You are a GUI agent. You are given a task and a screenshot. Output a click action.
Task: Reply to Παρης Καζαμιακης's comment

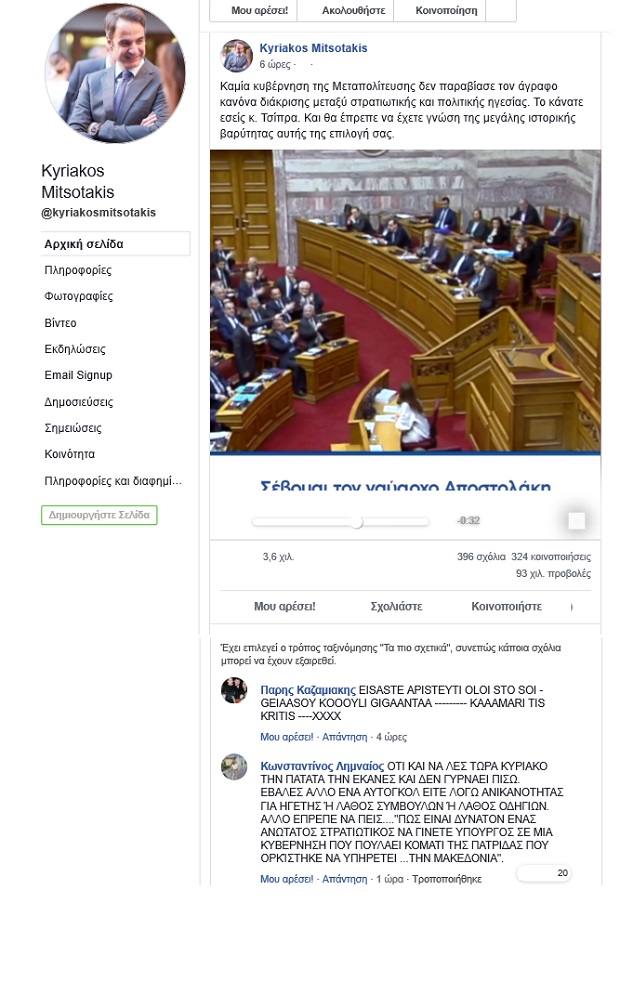pos(344,737)
